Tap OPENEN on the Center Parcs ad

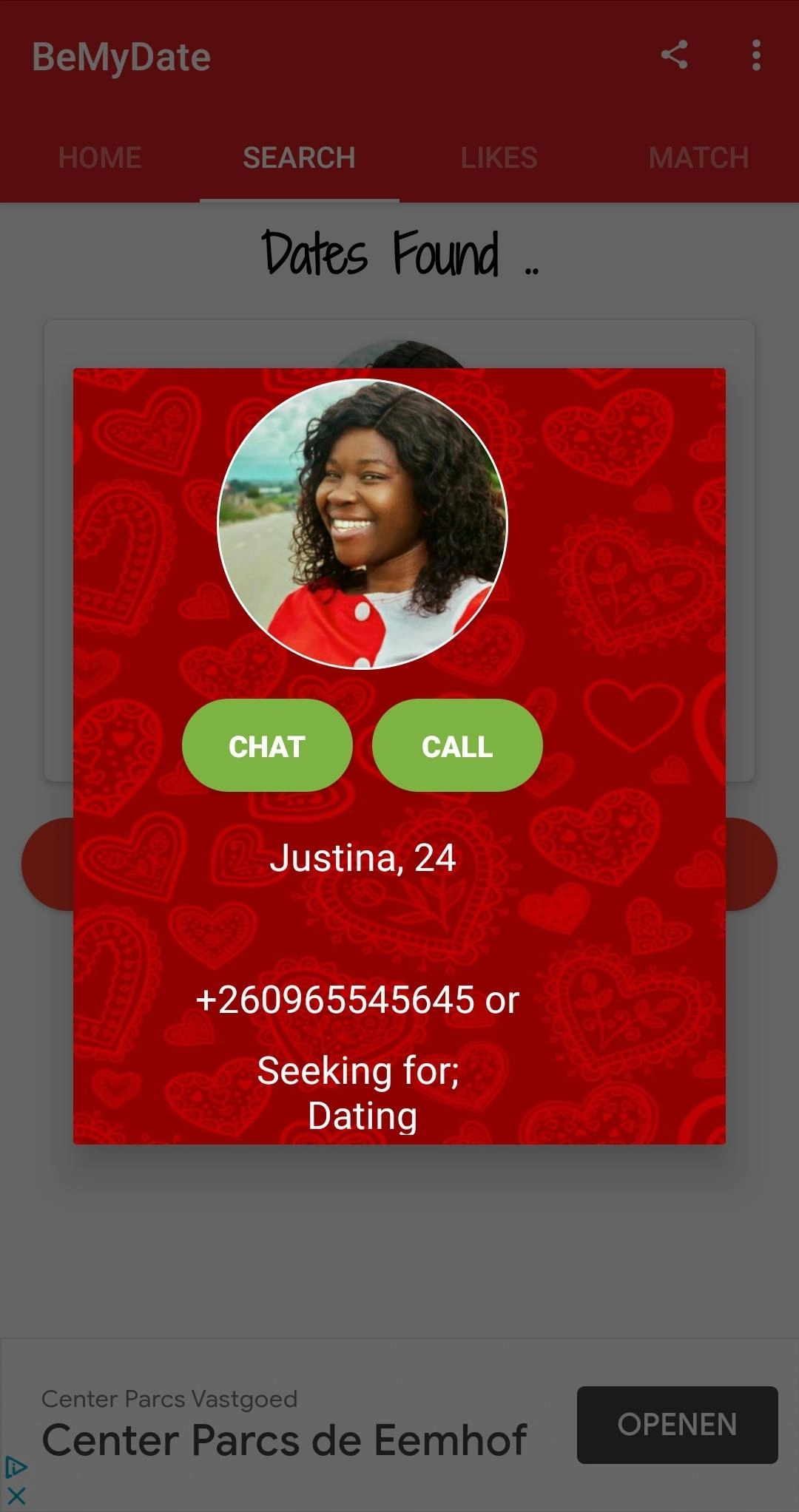pos(677,1425)
